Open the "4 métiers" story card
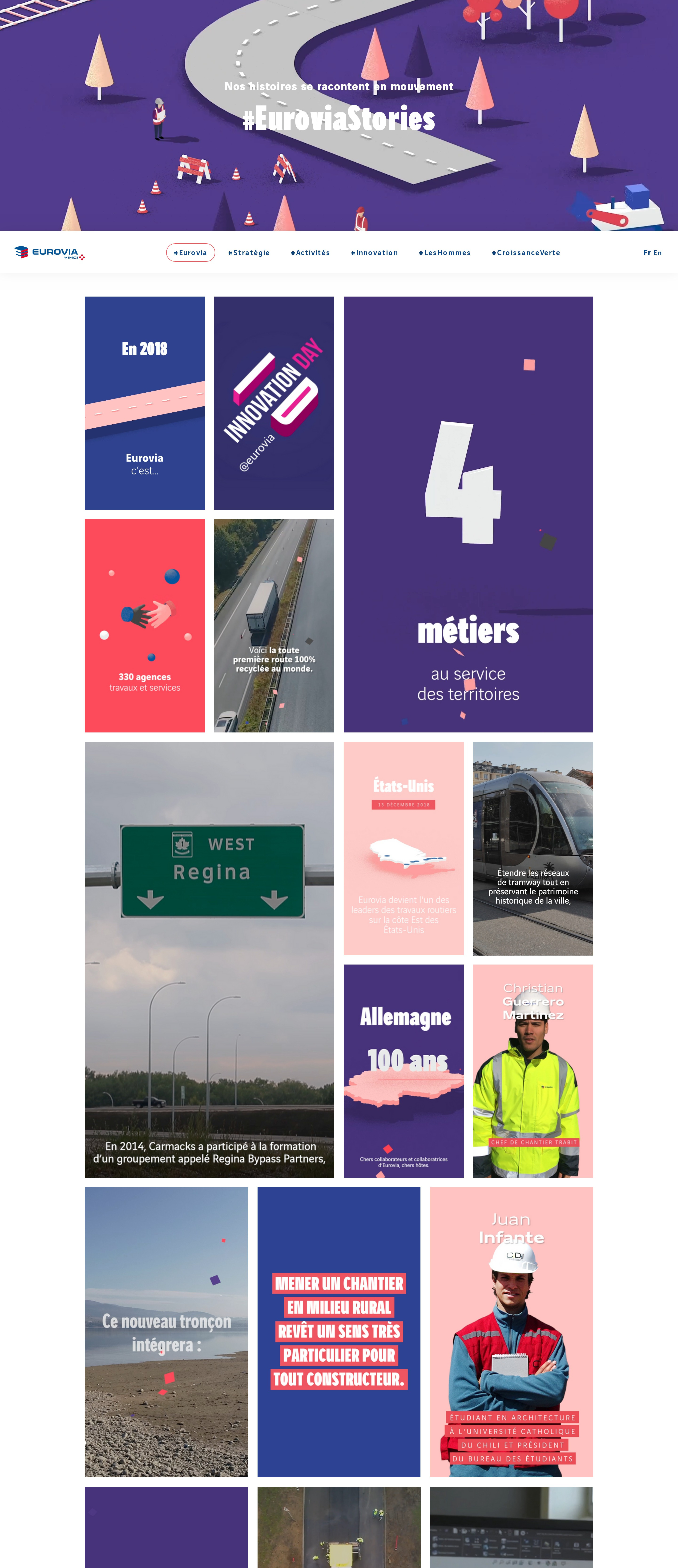This screenshot has width=678, height=1568. tap(468, 514)
